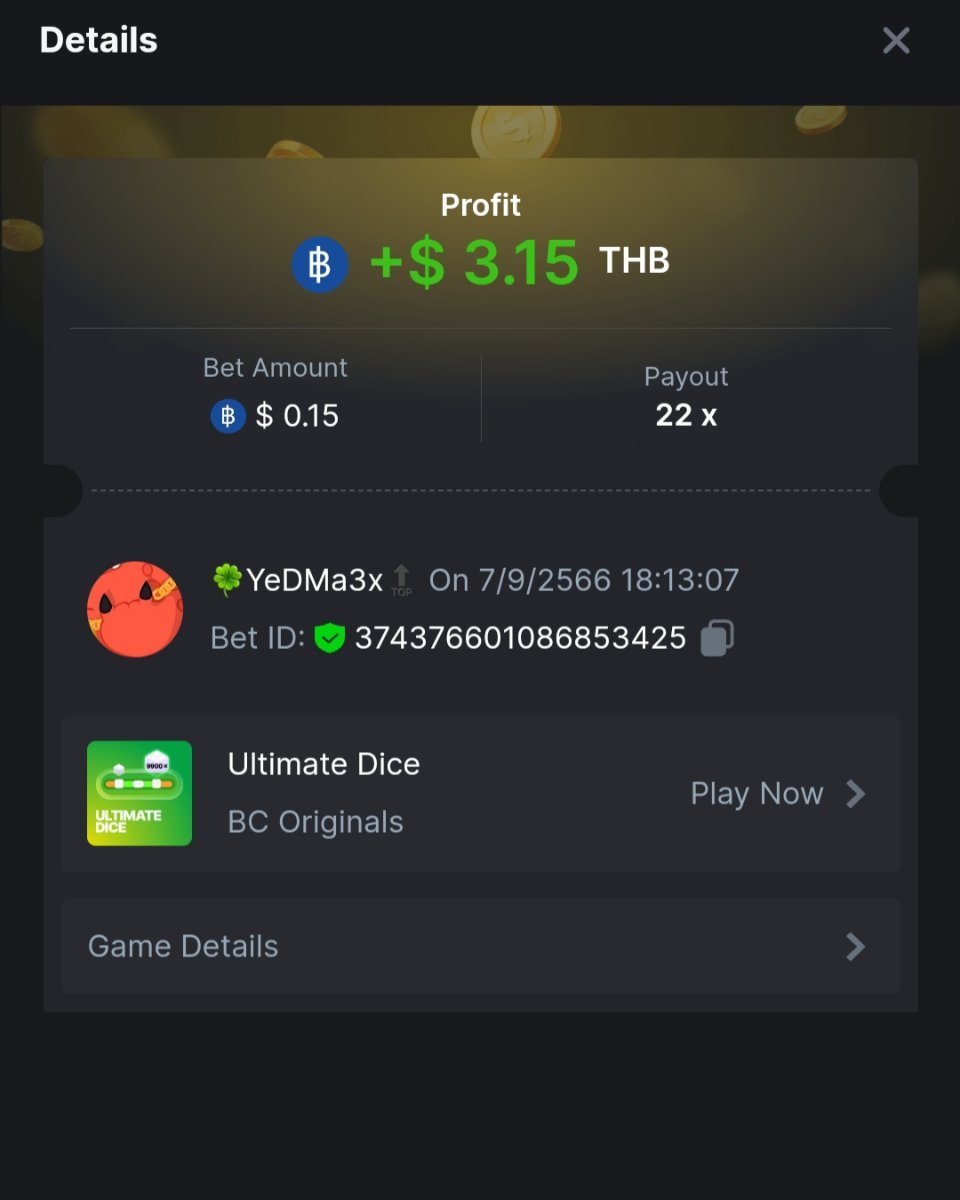The width and height of the screenshot is (960, 1200).
Task: Open YeDMa3x's profile avatar
Action: [135, 609]
